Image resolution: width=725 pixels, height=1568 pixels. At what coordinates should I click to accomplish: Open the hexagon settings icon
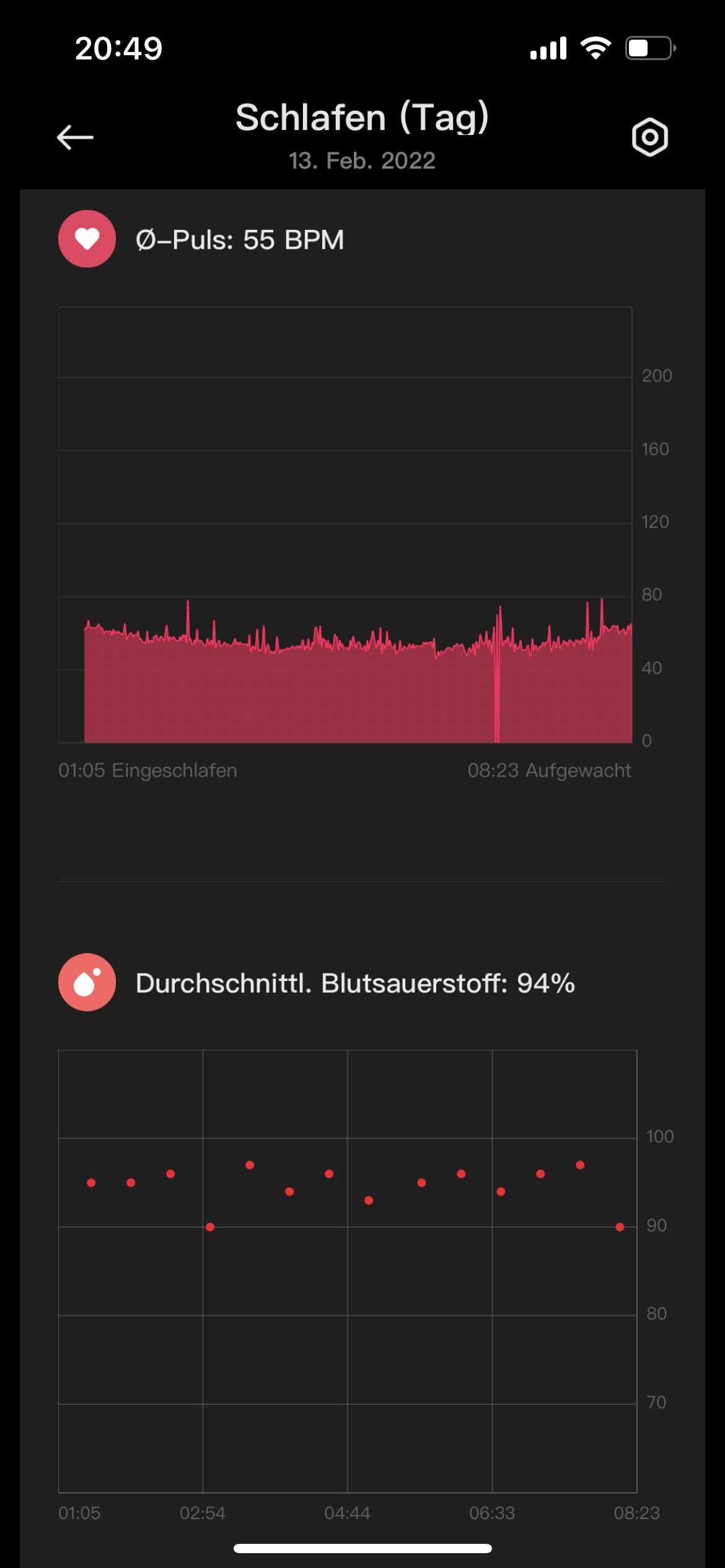pyautogui.click(x=649, y=137)
